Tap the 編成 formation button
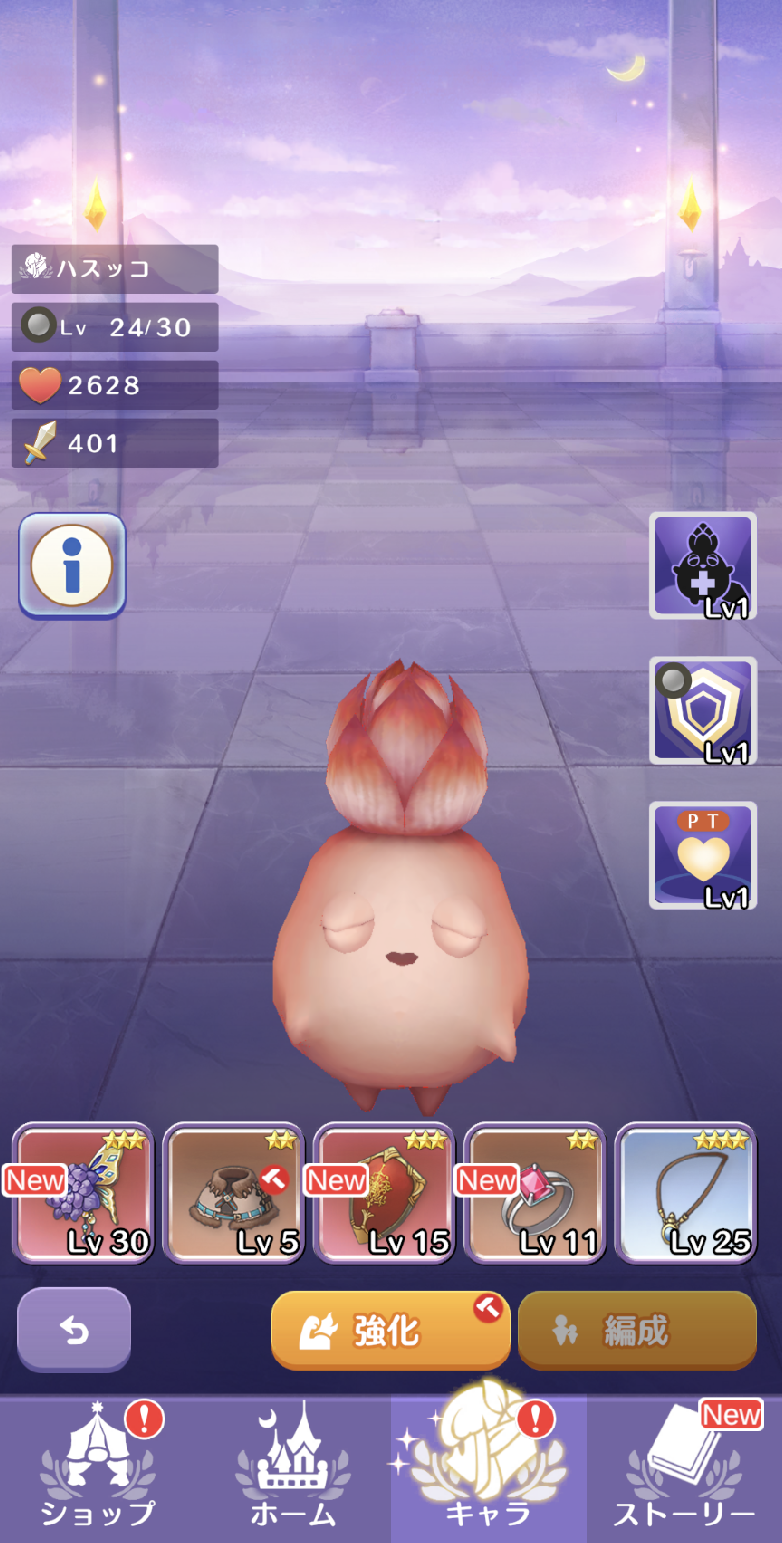782x1543 pixels. tap(637, 1330)
